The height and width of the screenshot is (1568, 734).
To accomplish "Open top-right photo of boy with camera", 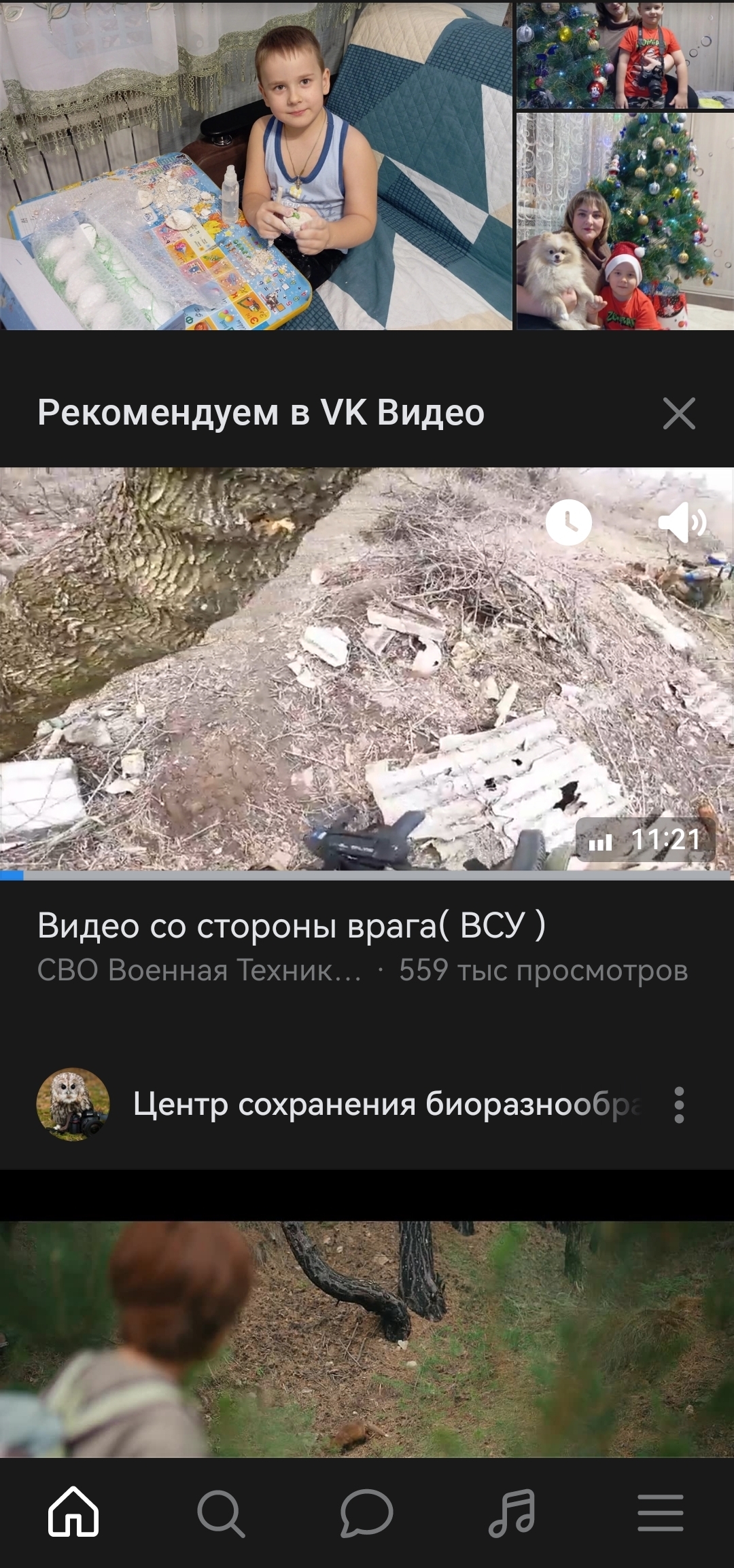I will pos(625,54).
